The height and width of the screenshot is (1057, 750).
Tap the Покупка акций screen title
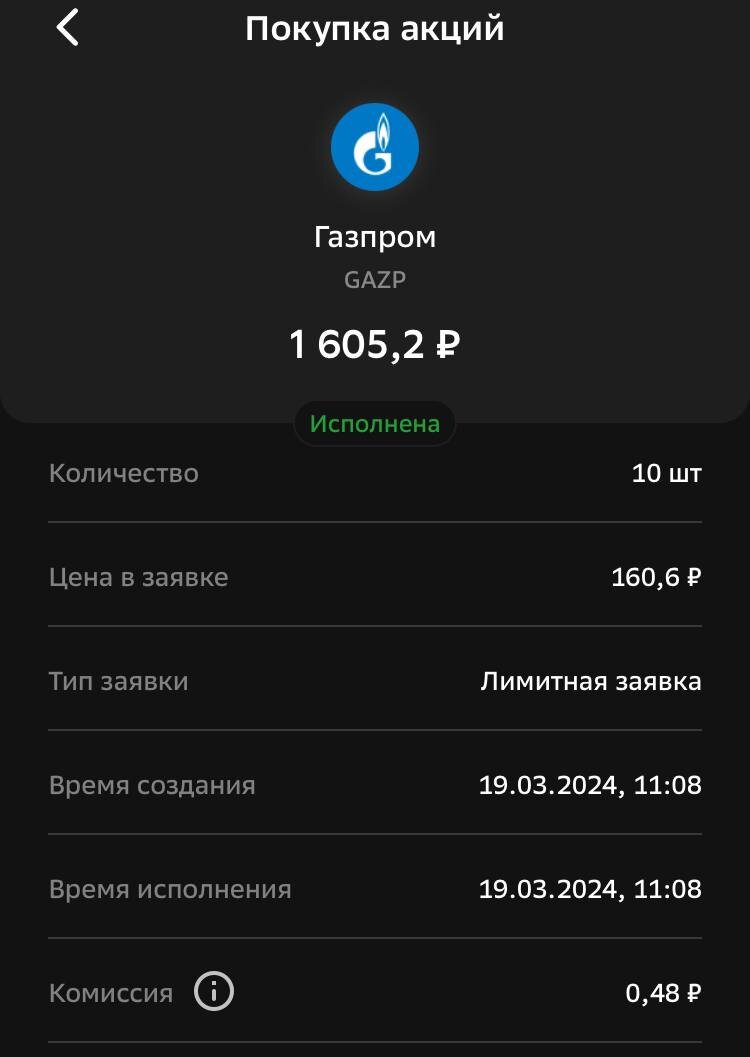(375, 27)
